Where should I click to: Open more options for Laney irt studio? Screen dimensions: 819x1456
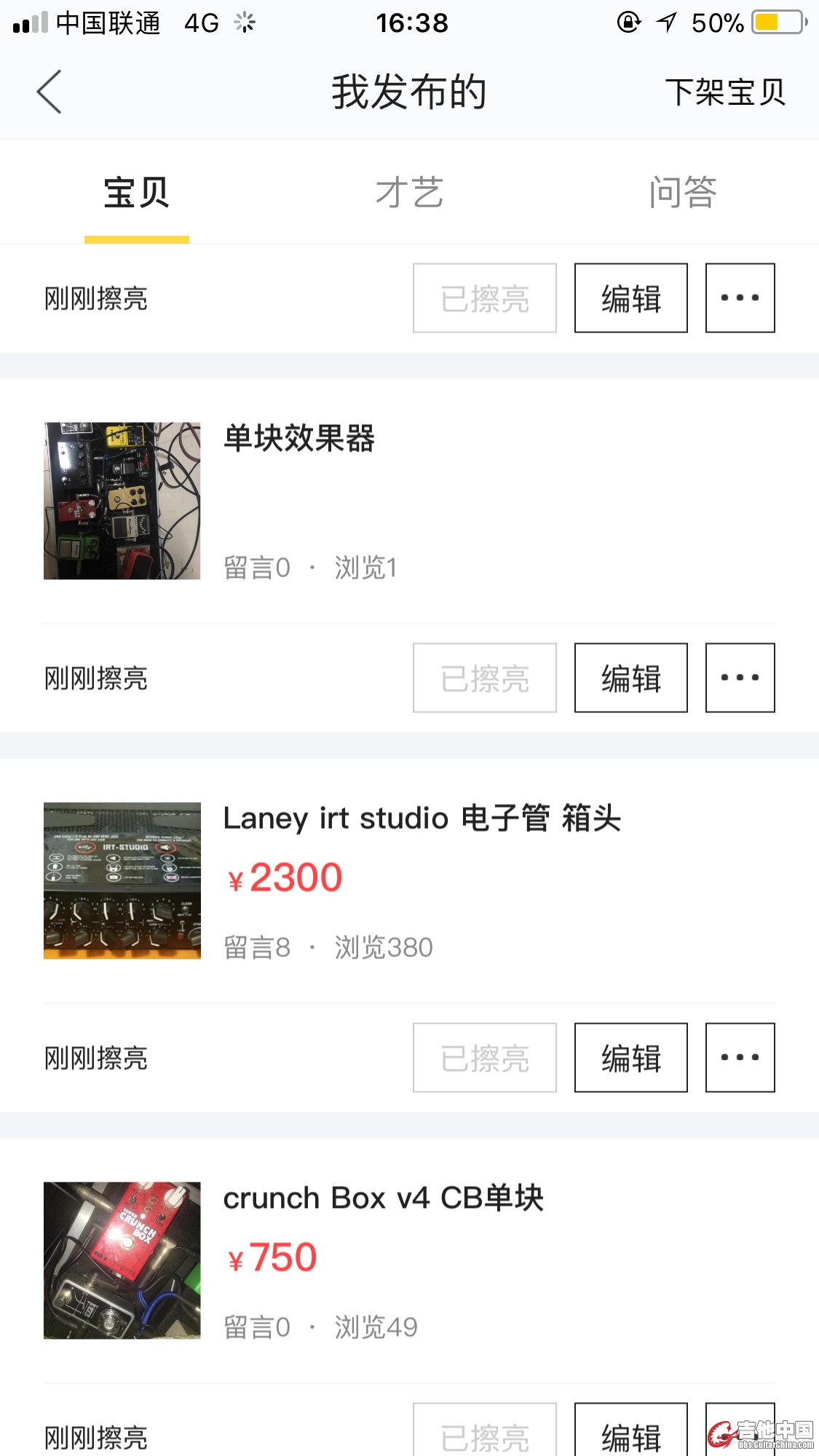click(740, 1057)
